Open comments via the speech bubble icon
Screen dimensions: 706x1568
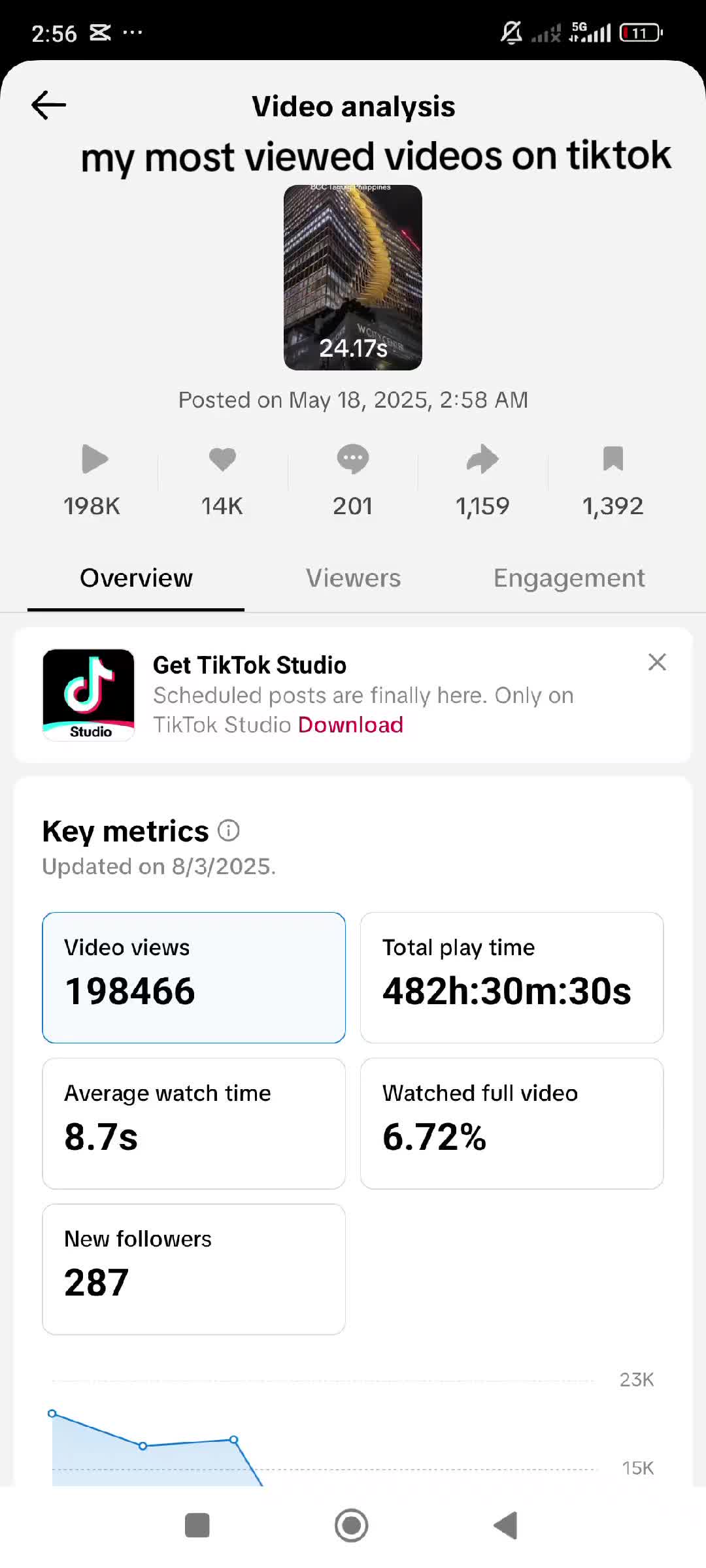tap(352, 459)
